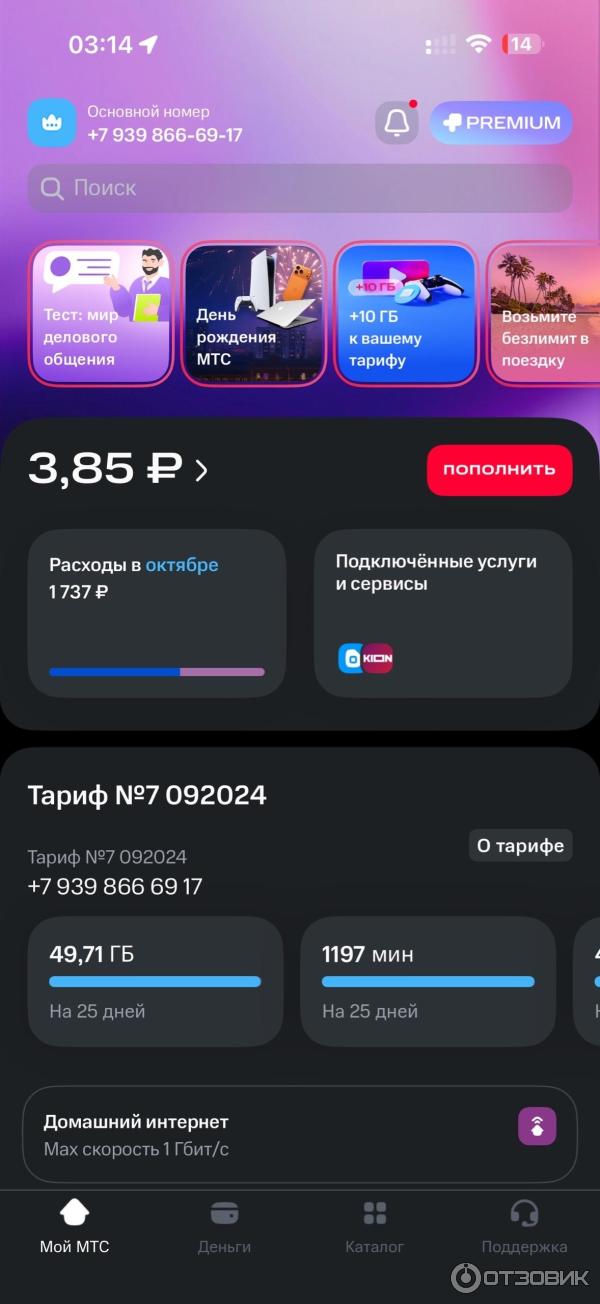Open the Поддержка tab
The width and height of the screenshot is (600, 1304).
[x=524, y=1227]
